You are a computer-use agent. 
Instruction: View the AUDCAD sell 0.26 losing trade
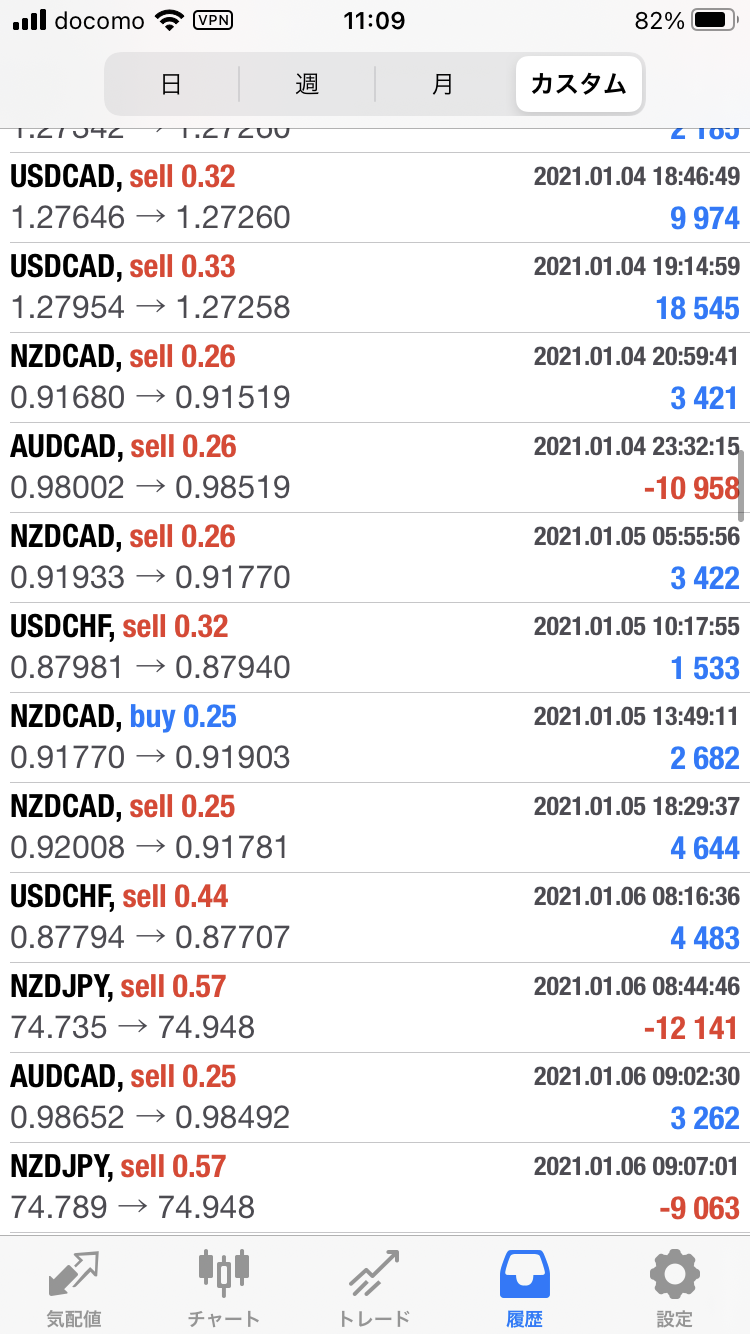[x=375, y=467]
